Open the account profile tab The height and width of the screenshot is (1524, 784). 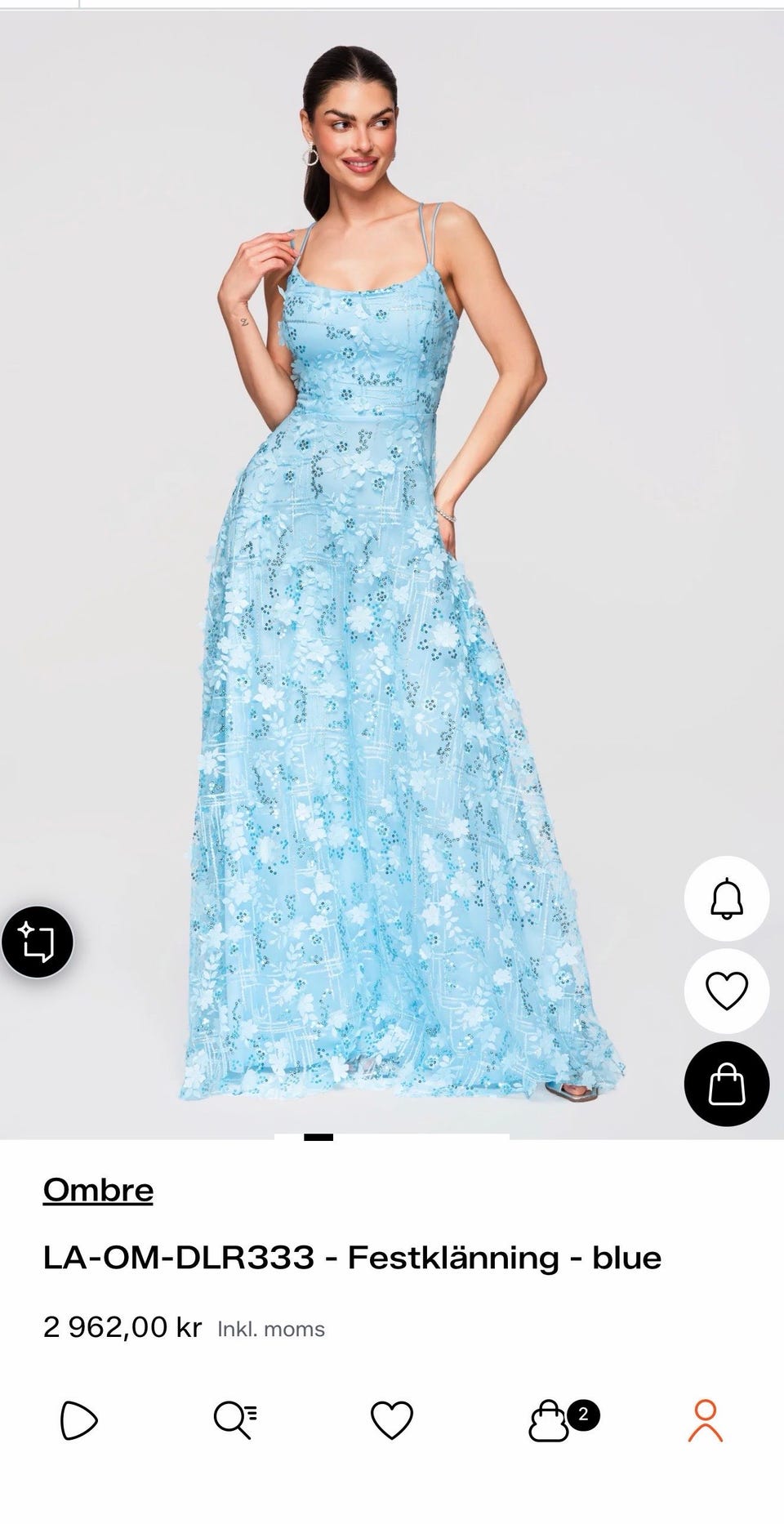pyautogui.click(x=705, y=1420)
